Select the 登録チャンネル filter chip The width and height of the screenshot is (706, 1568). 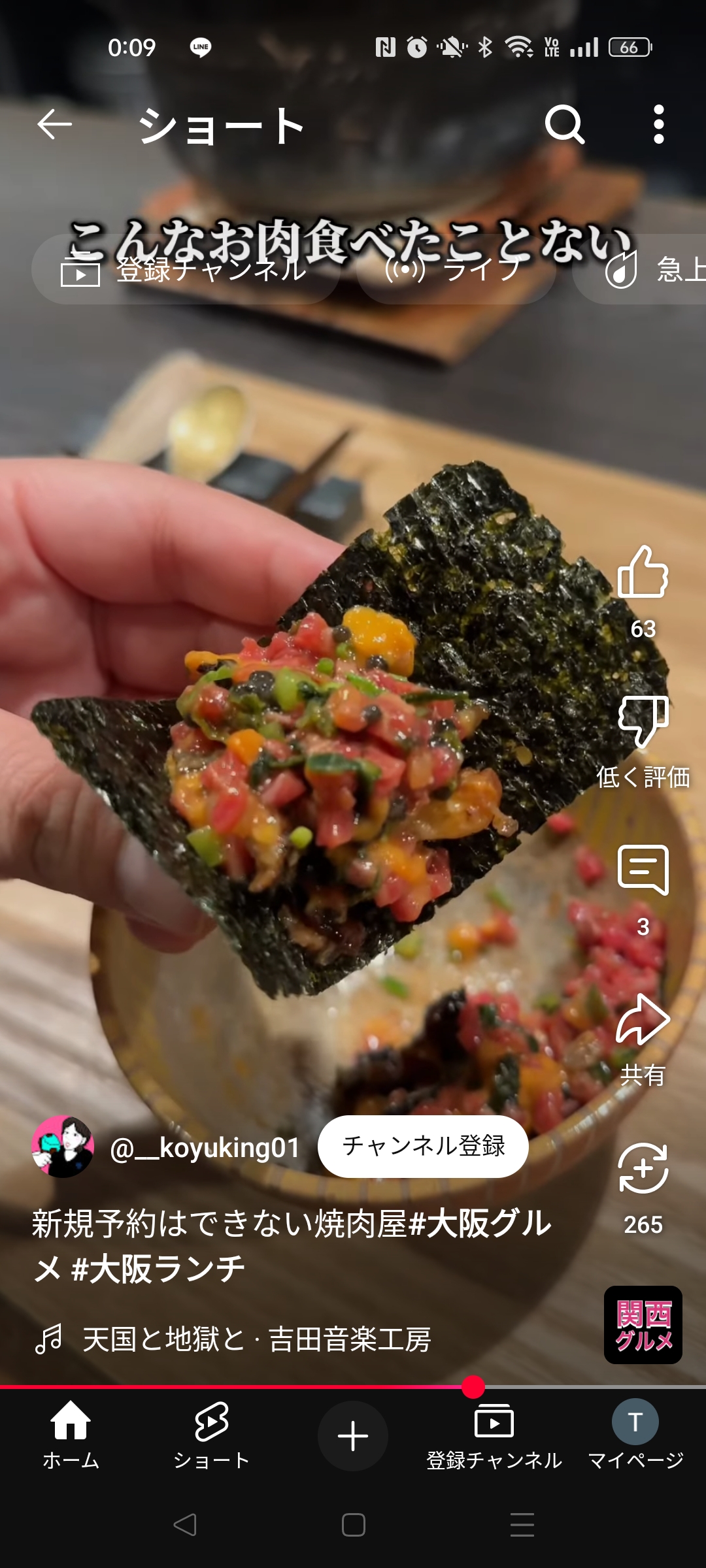185,269
